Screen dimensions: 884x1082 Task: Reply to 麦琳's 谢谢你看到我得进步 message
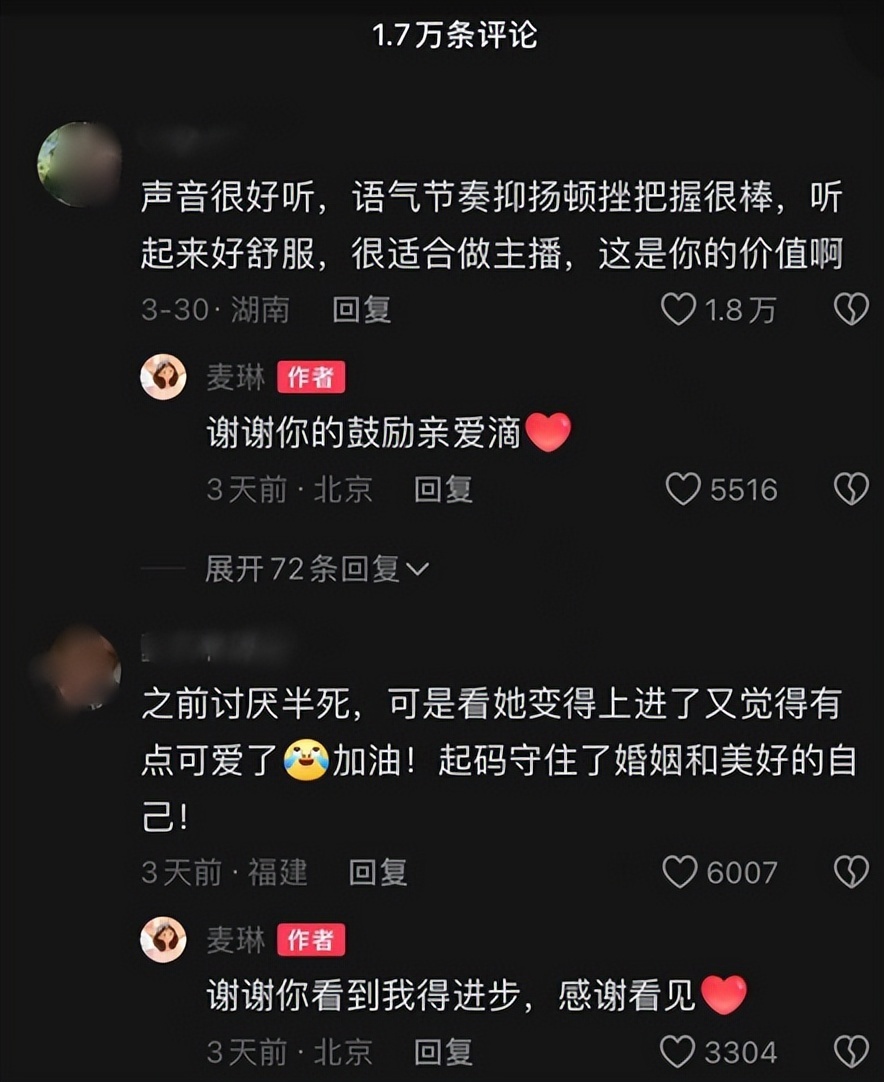tap(443, 1051)
